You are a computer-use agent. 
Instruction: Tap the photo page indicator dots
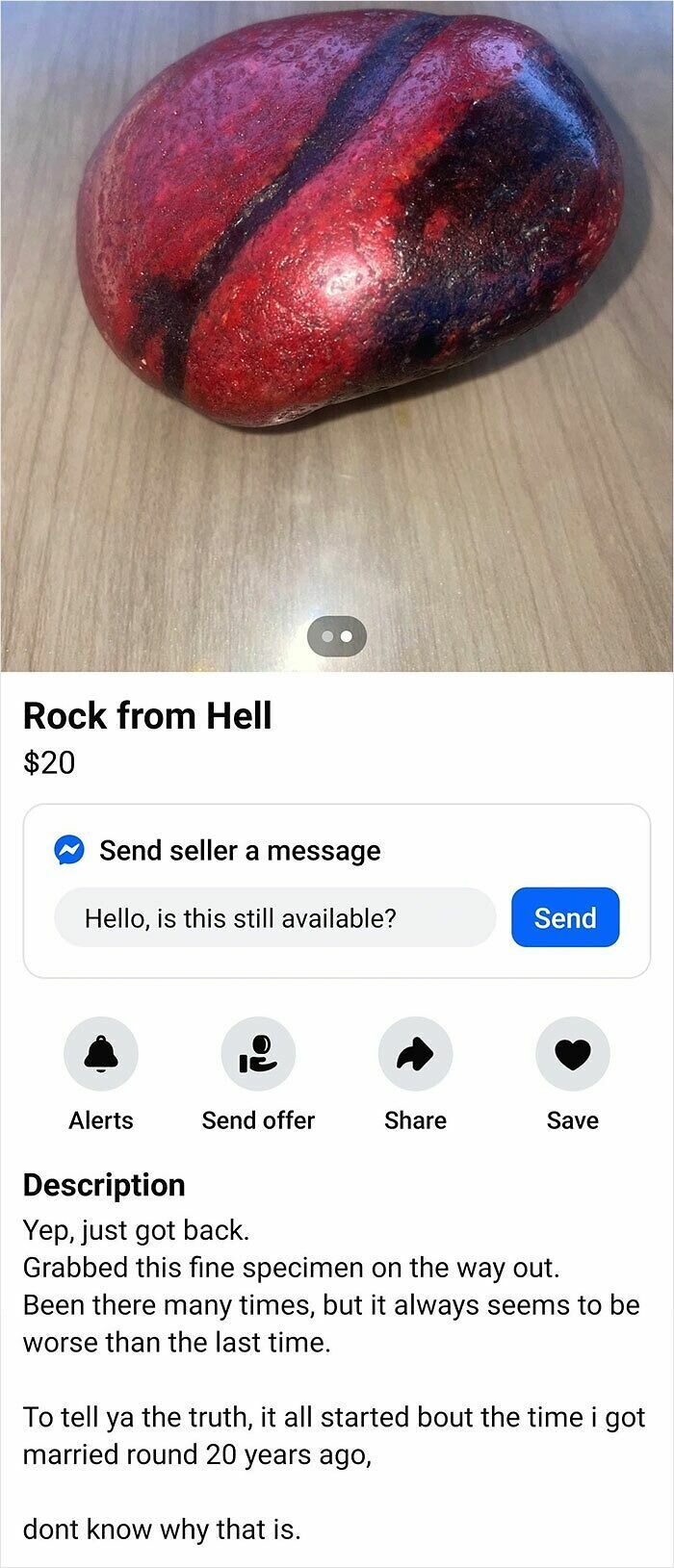click(337, 636)
